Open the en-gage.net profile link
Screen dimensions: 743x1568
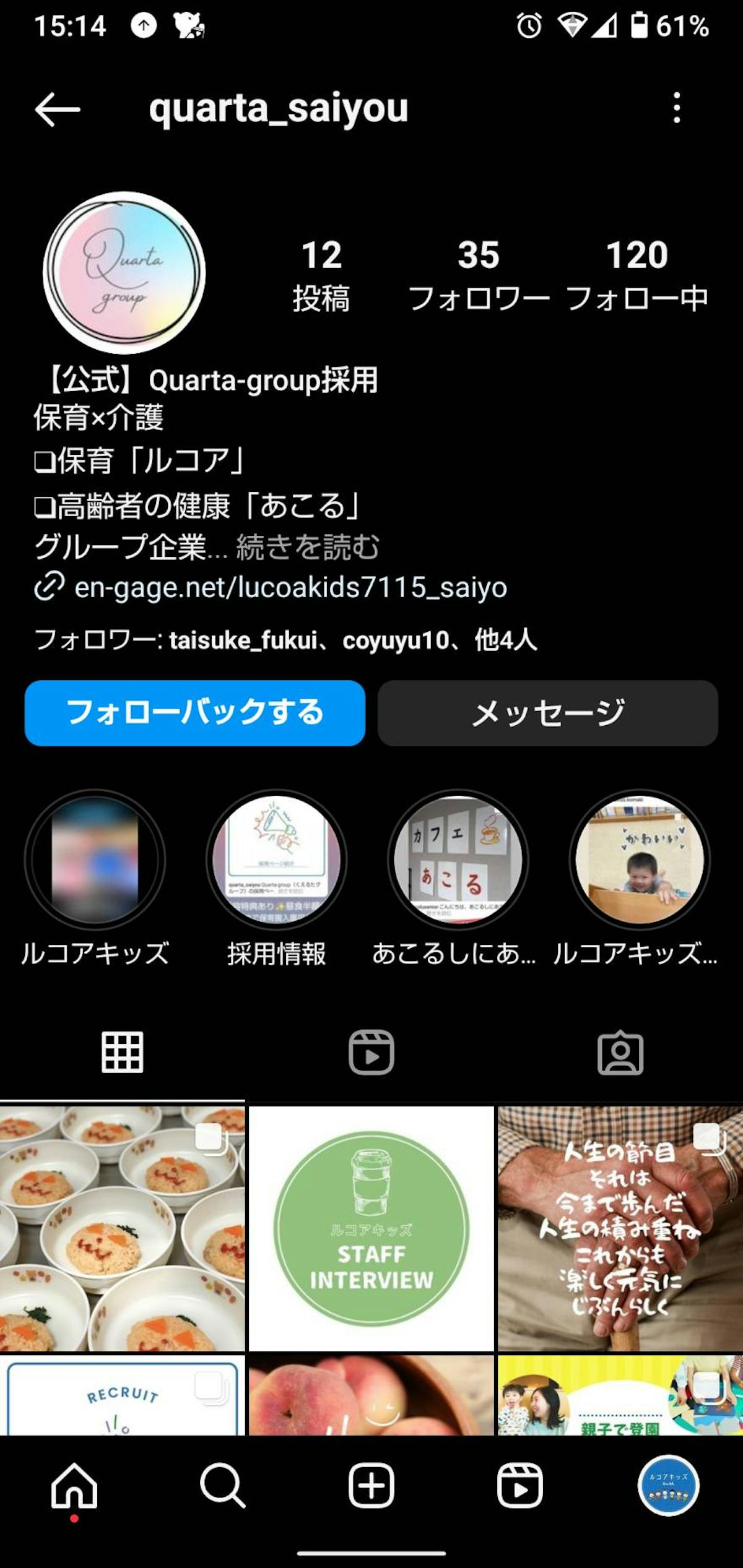click(290, 587)
